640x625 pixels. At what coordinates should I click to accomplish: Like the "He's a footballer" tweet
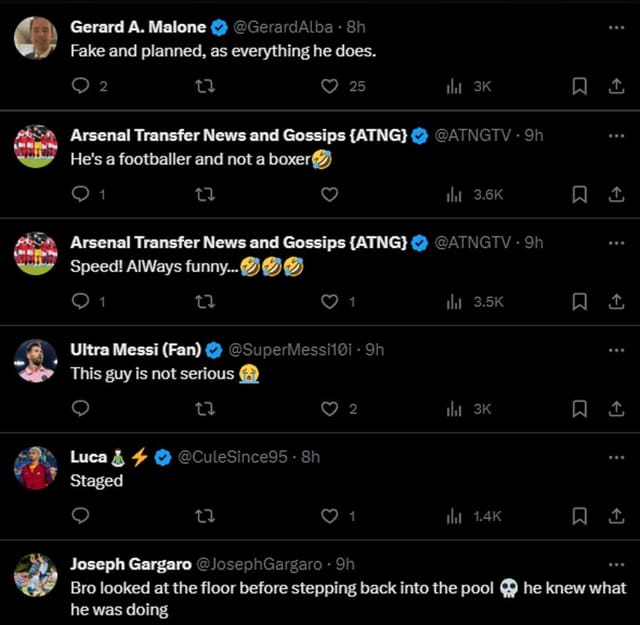point(330,195)
